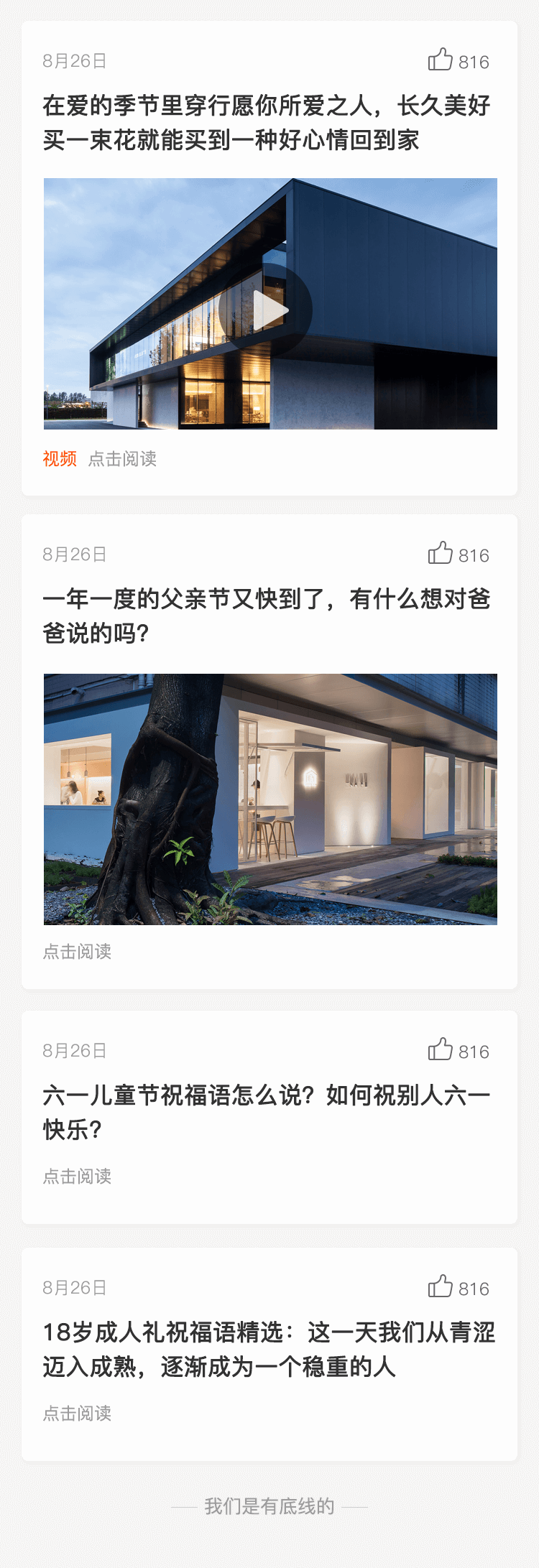
Task: Tap 点击阅读 next to the 视频 tag
Action: click(122, 459)
